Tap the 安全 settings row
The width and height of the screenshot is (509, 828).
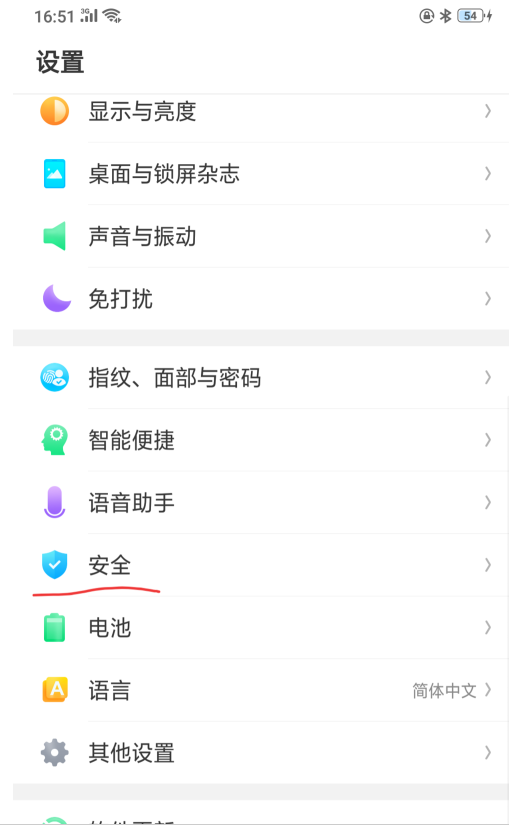(261, 565)
